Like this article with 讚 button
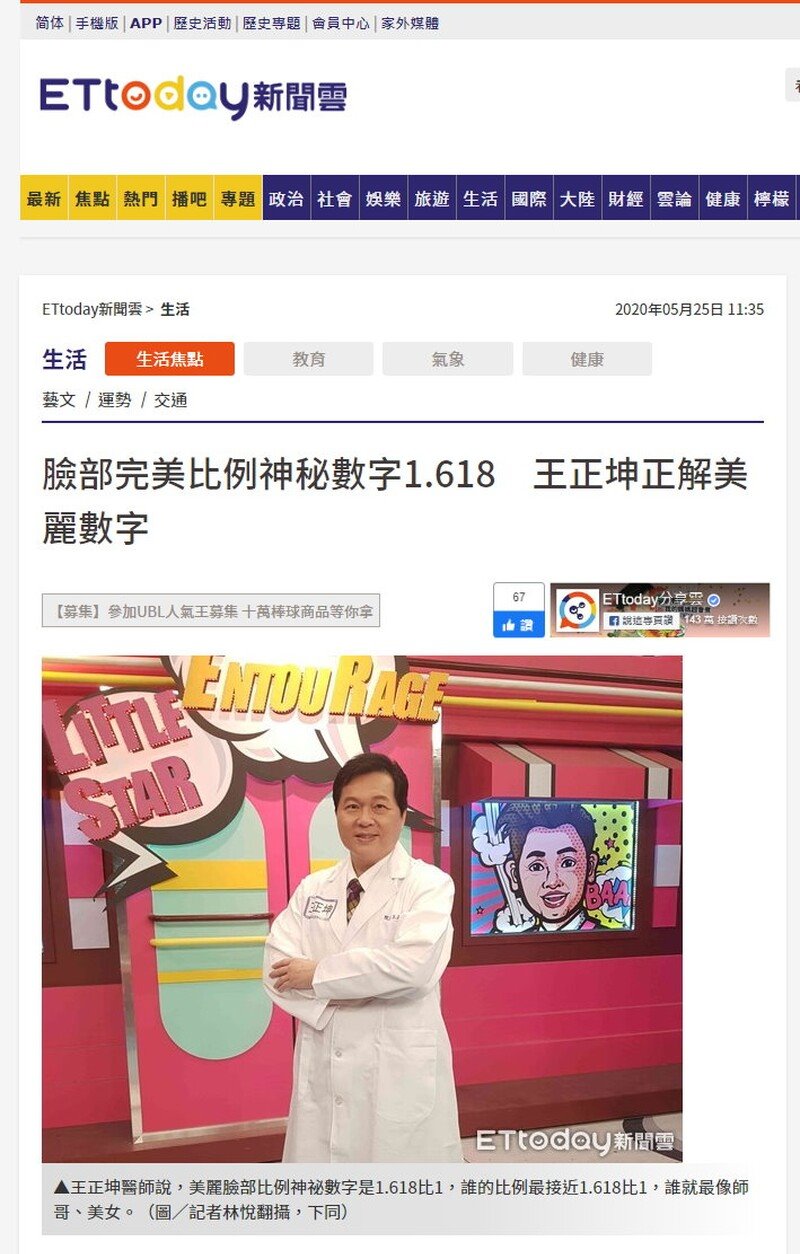Screen dimensions: 800x1254 pyautogui.click(x=518, y=624)
